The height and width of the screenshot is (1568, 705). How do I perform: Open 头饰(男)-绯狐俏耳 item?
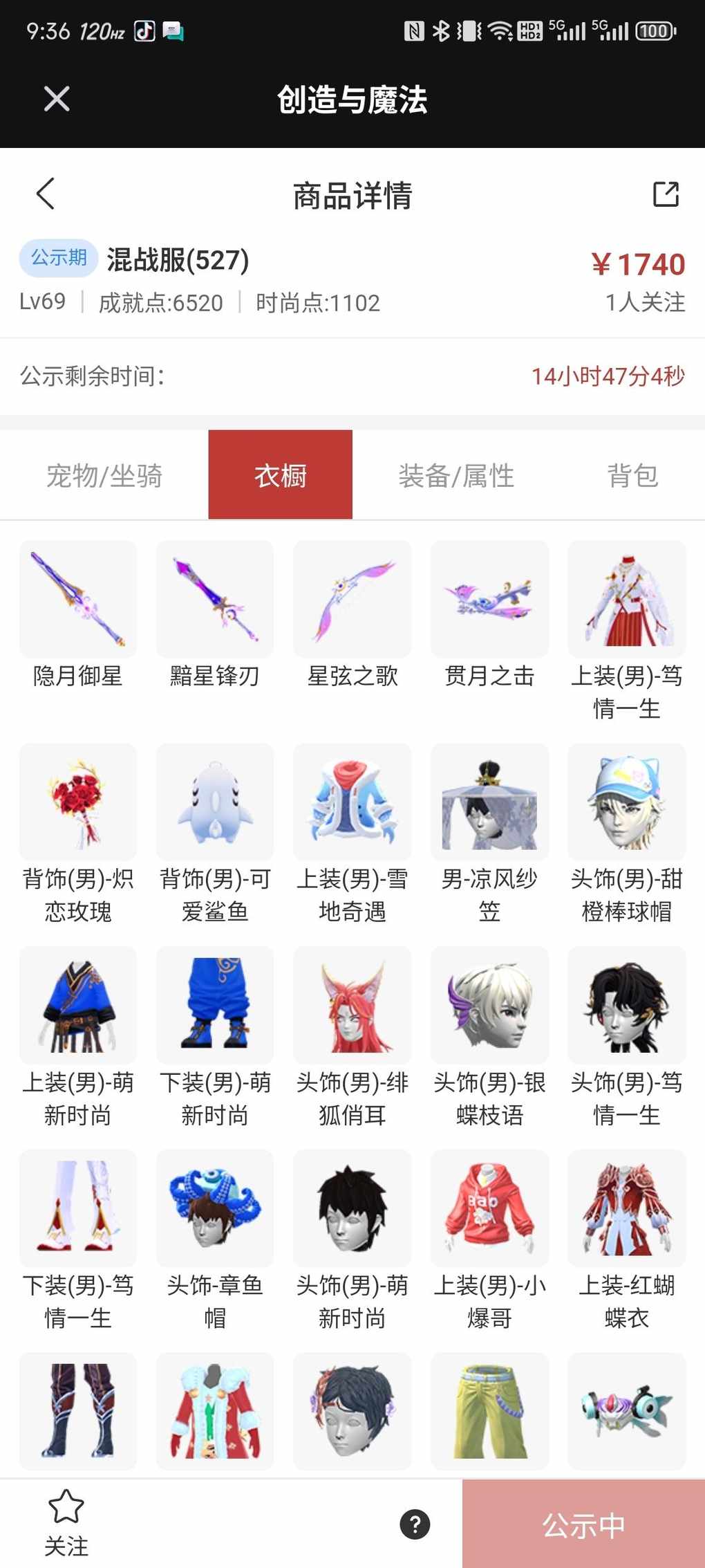(352, 1006)
